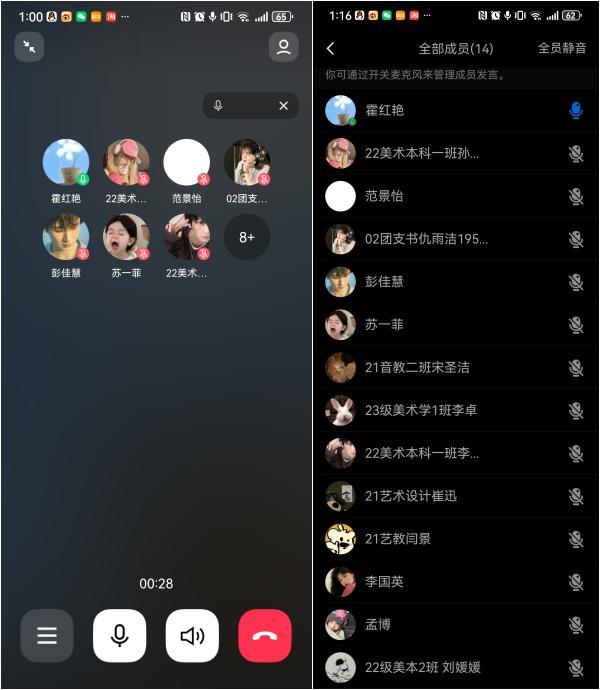600x690 pixels.
Task: Show the 8+ more participants
Action: click(x=246, y=237)
